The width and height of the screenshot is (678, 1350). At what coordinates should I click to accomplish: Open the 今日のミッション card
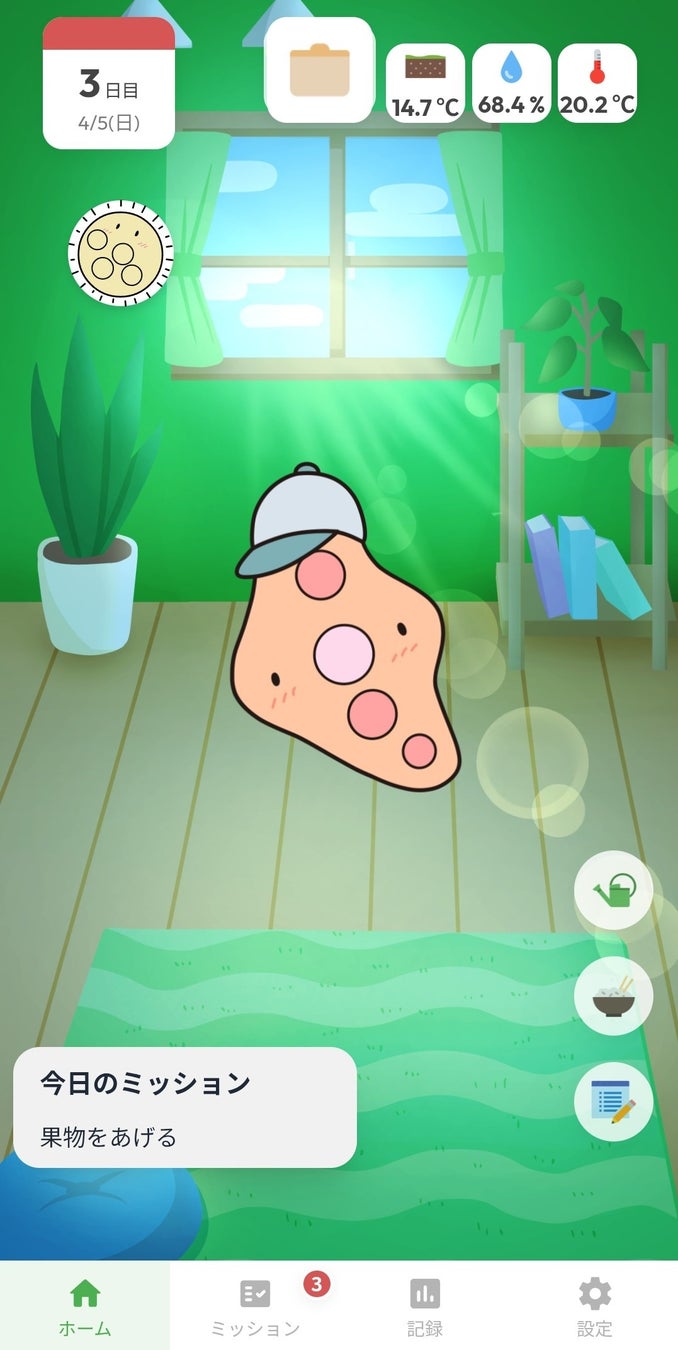pos(185,1108)
